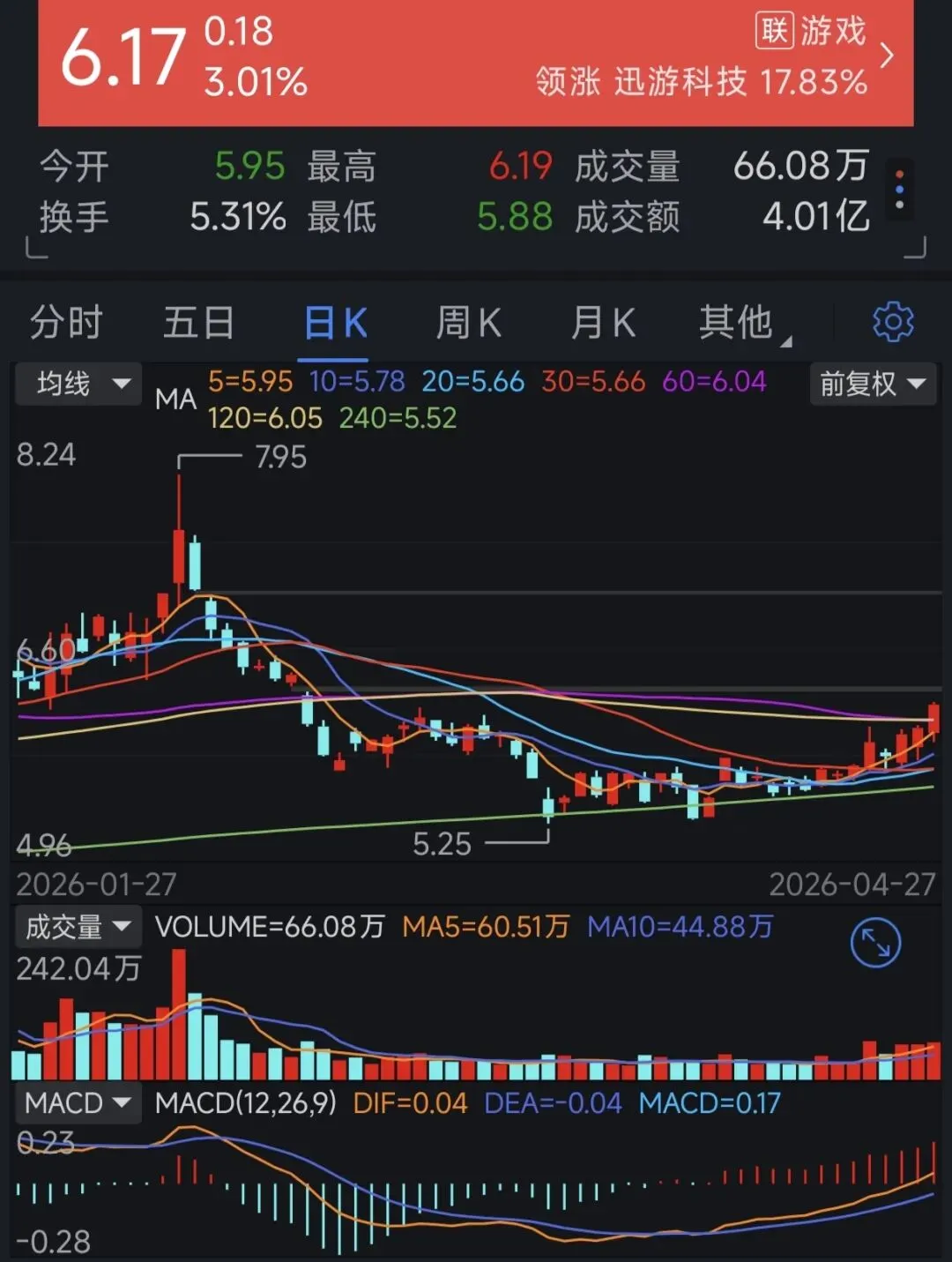Switch to the 月K chart tab
952x1262 pixels.
point(603,323)
